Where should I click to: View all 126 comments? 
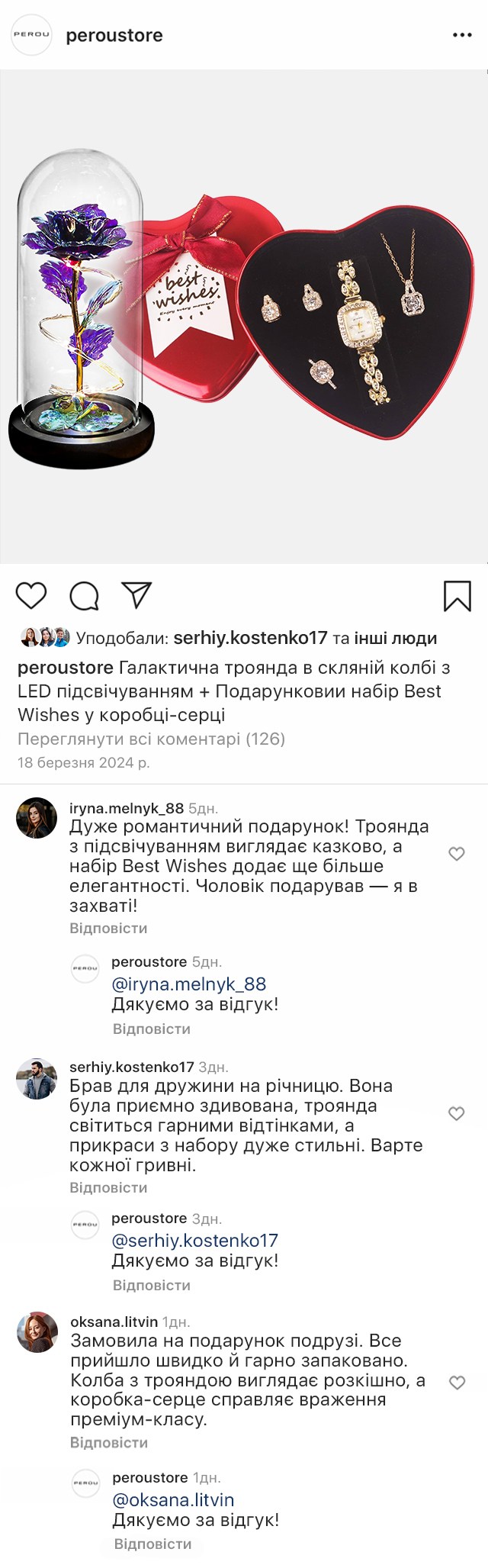pyautogui.click(x=151, y=739)
